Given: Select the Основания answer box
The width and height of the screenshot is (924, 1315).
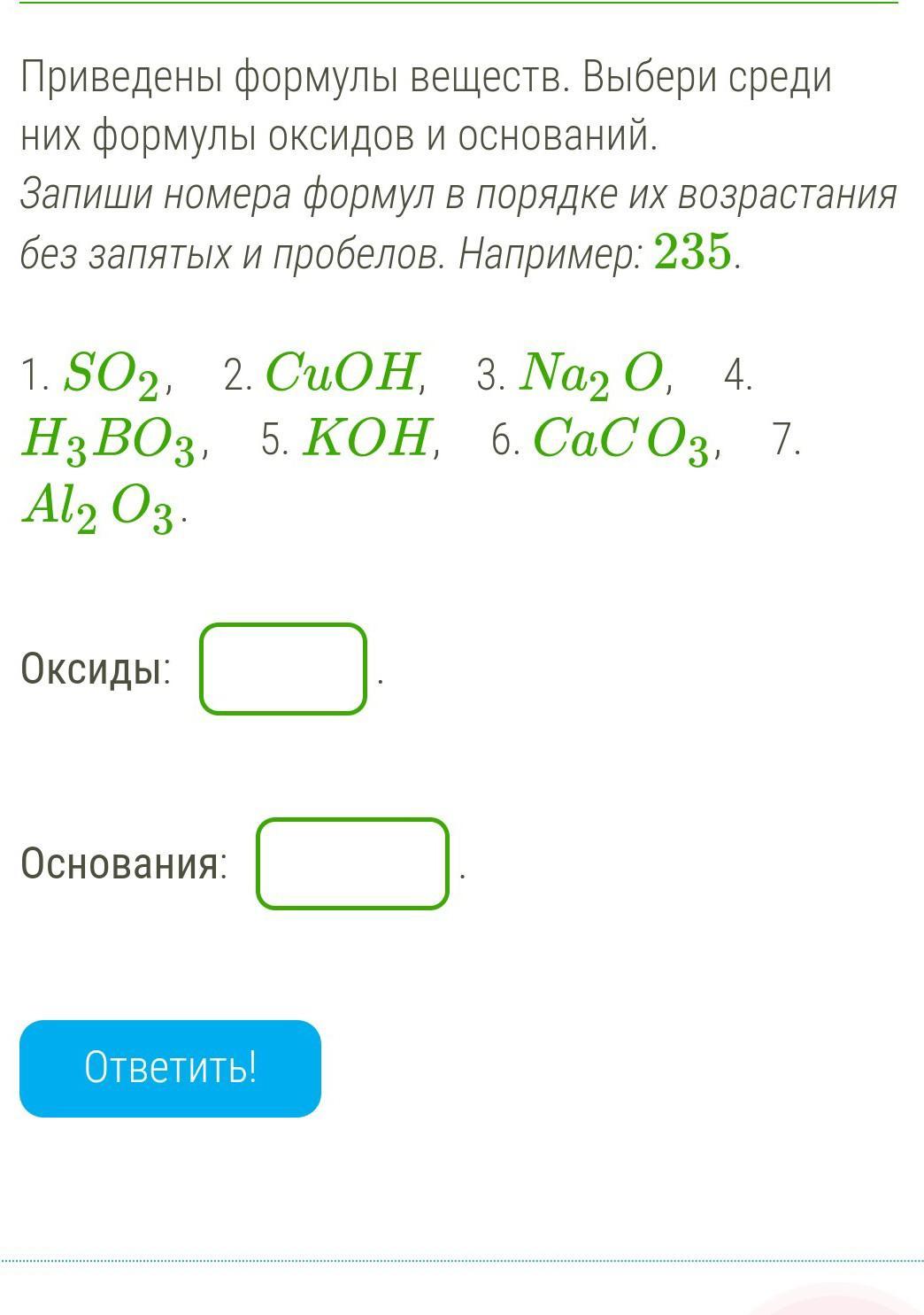Looking at the screenshot, I should [352, 863].
